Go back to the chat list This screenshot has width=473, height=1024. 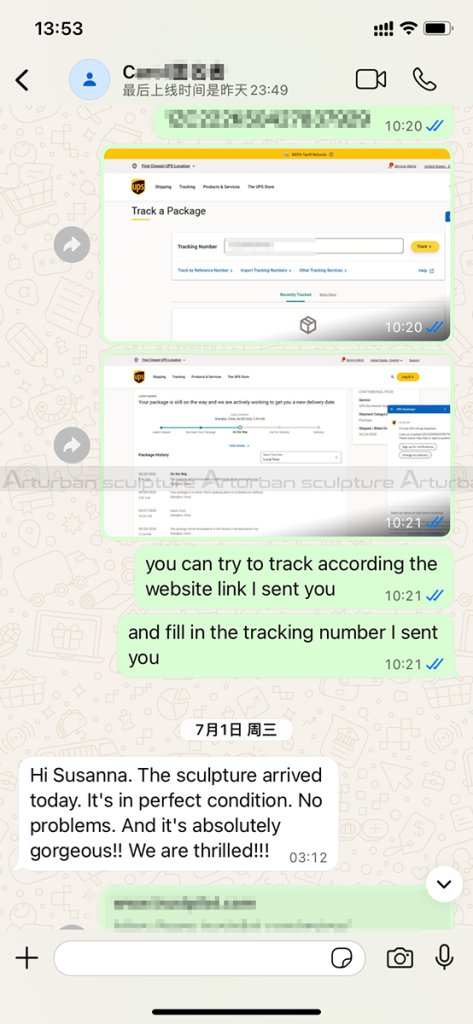(x=22, y=80)
